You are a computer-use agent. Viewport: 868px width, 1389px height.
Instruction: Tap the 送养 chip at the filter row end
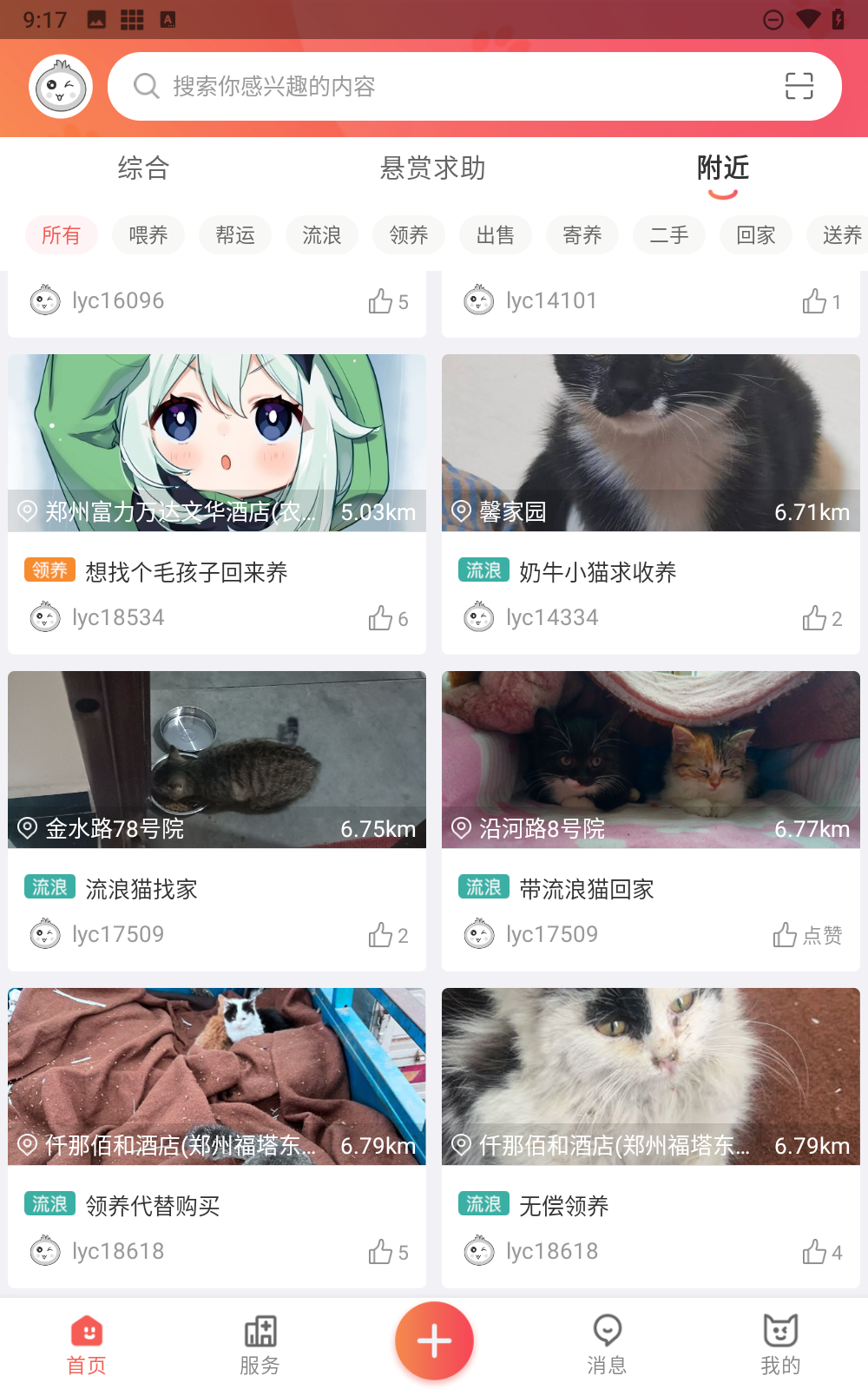840,234
